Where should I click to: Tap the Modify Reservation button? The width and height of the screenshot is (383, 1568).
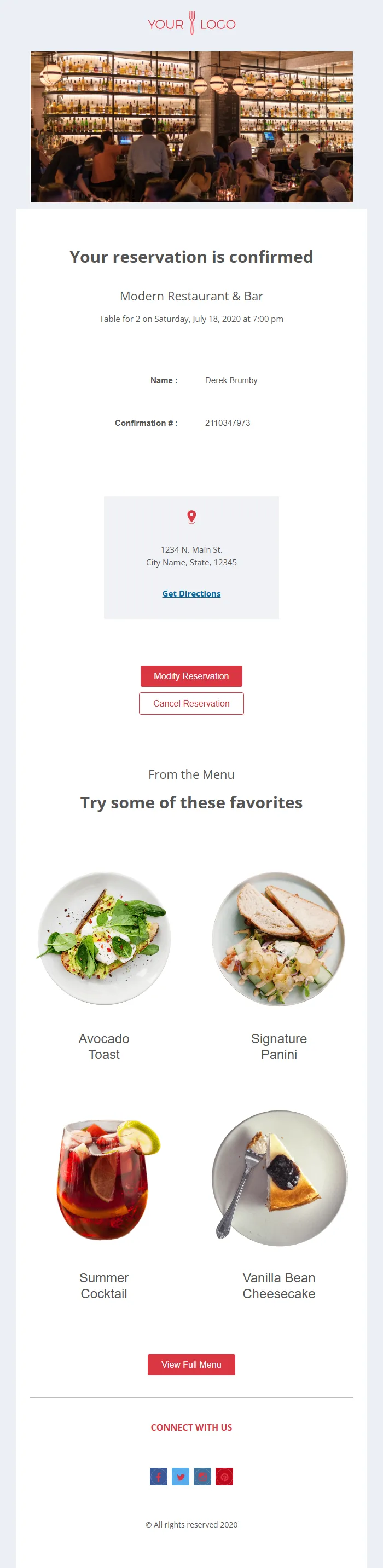191,676
